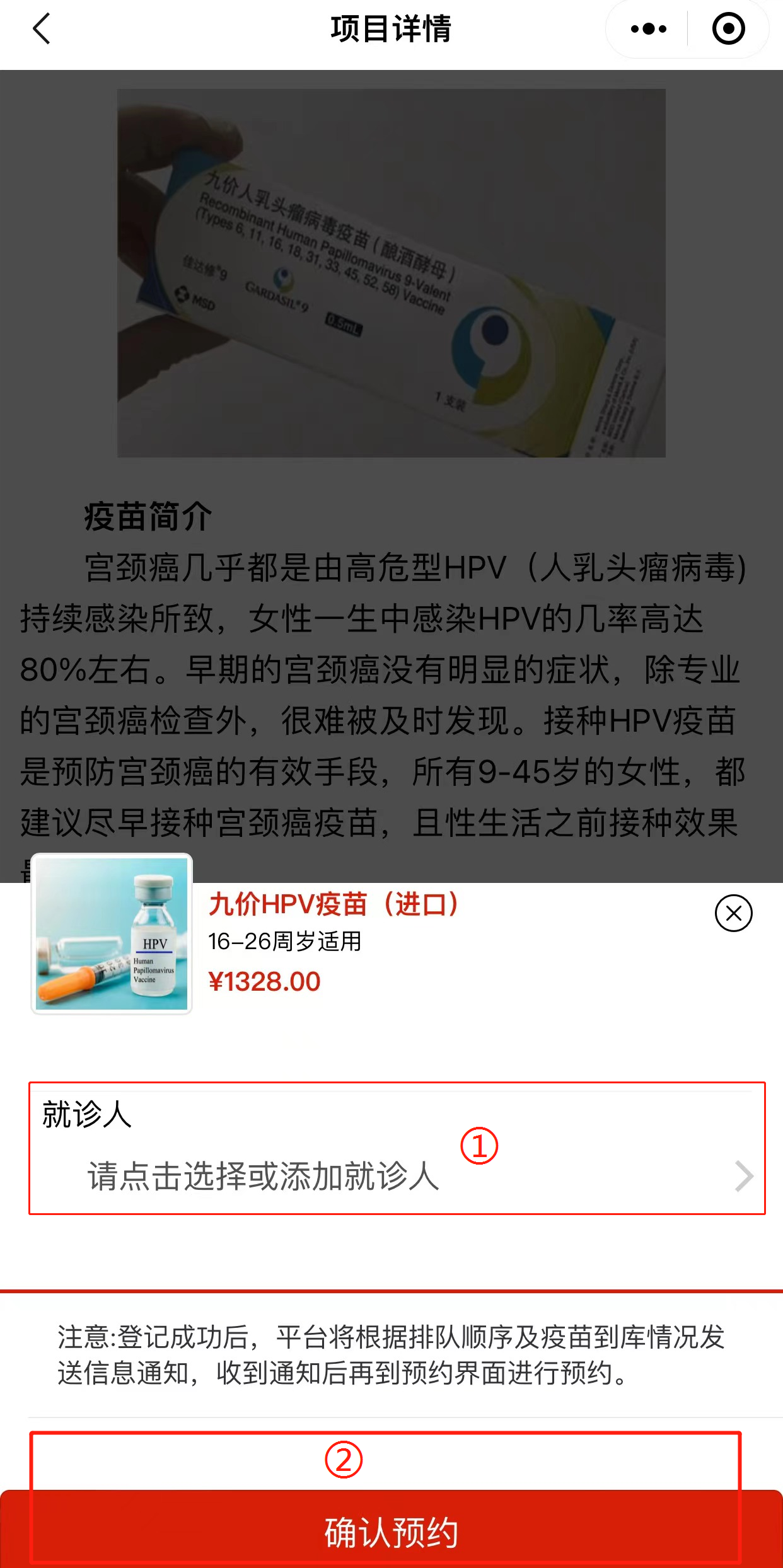Confirm the booking with 确认预约

(x=391, y=1531)
